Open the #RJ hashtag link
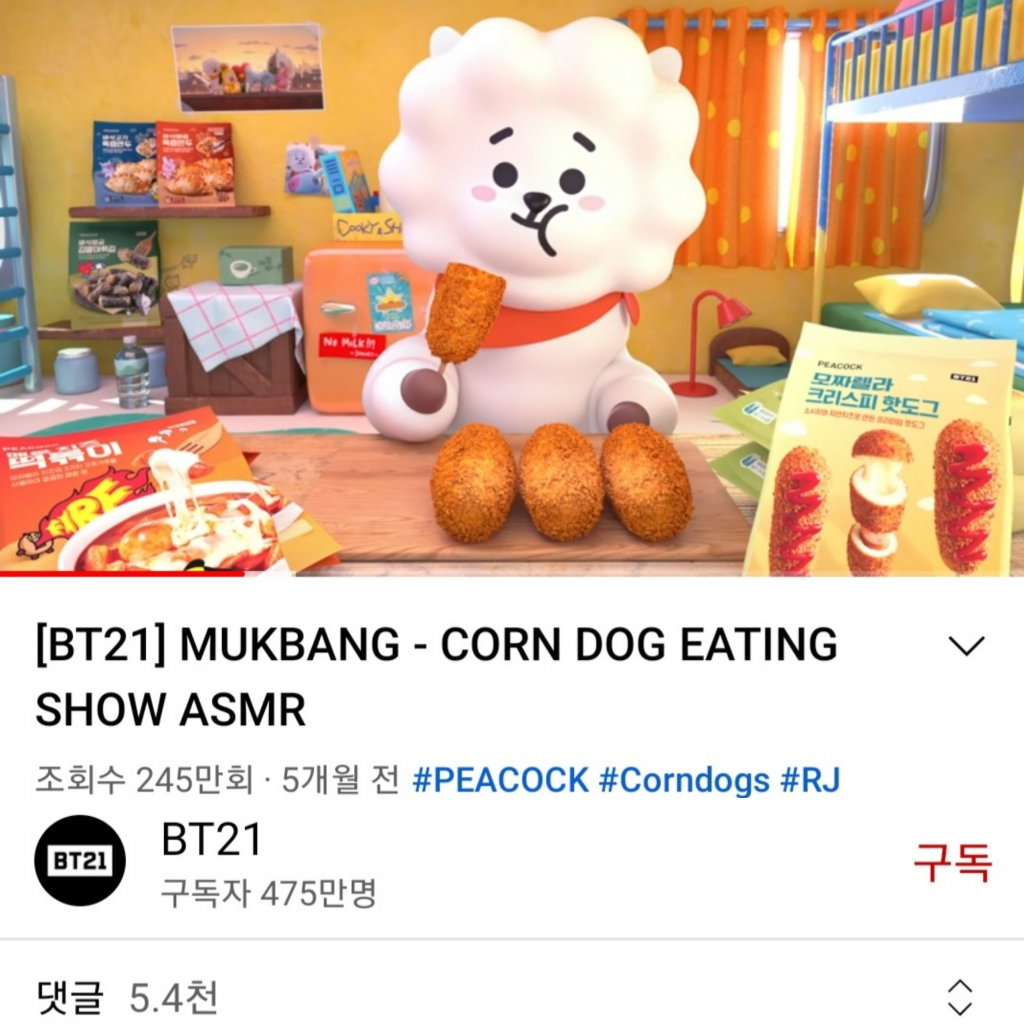Image resolution: width=1024 pixels, height=1028 pixels. pos(809,780)
